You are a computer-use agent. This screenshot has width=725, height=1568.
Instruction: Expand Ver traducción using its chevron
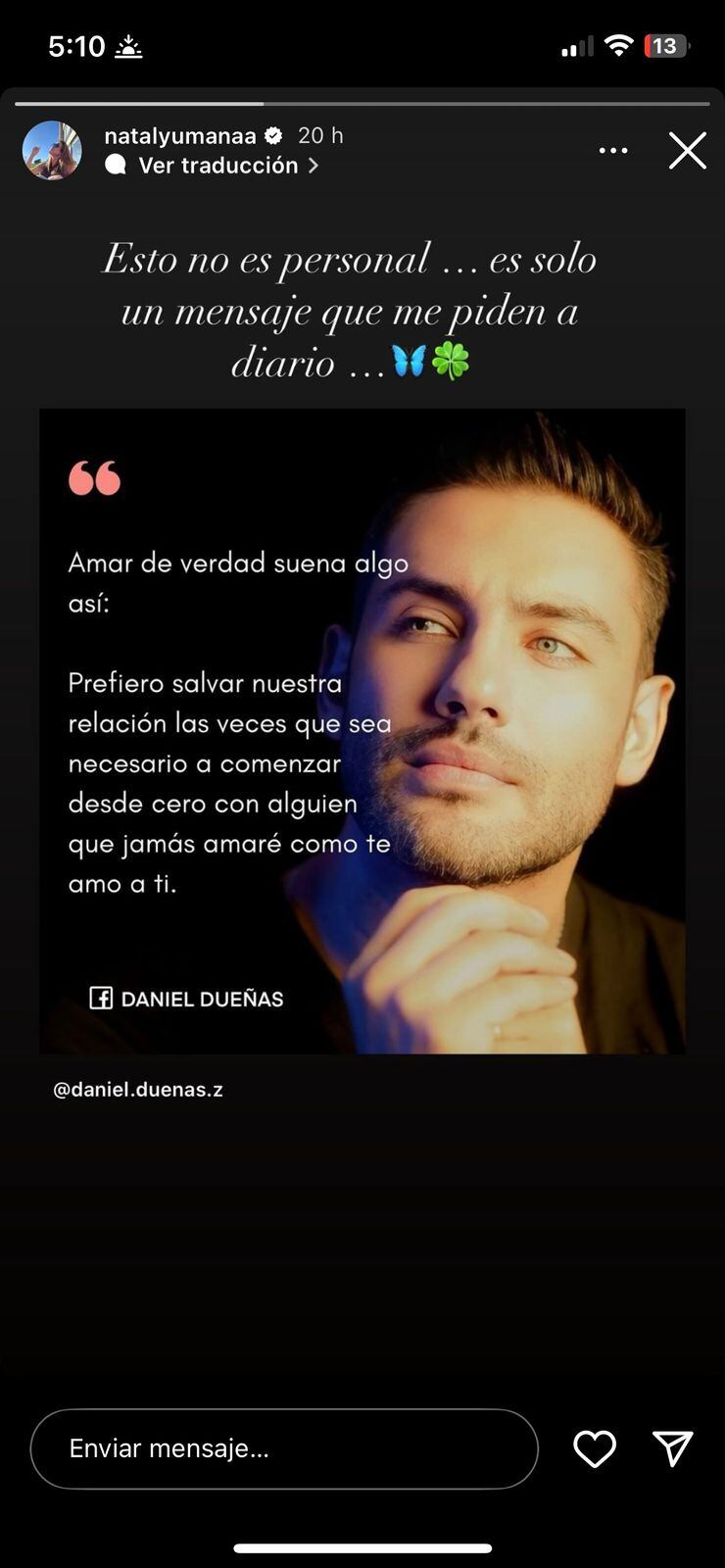pyautogui.click(x=314, y=165)
